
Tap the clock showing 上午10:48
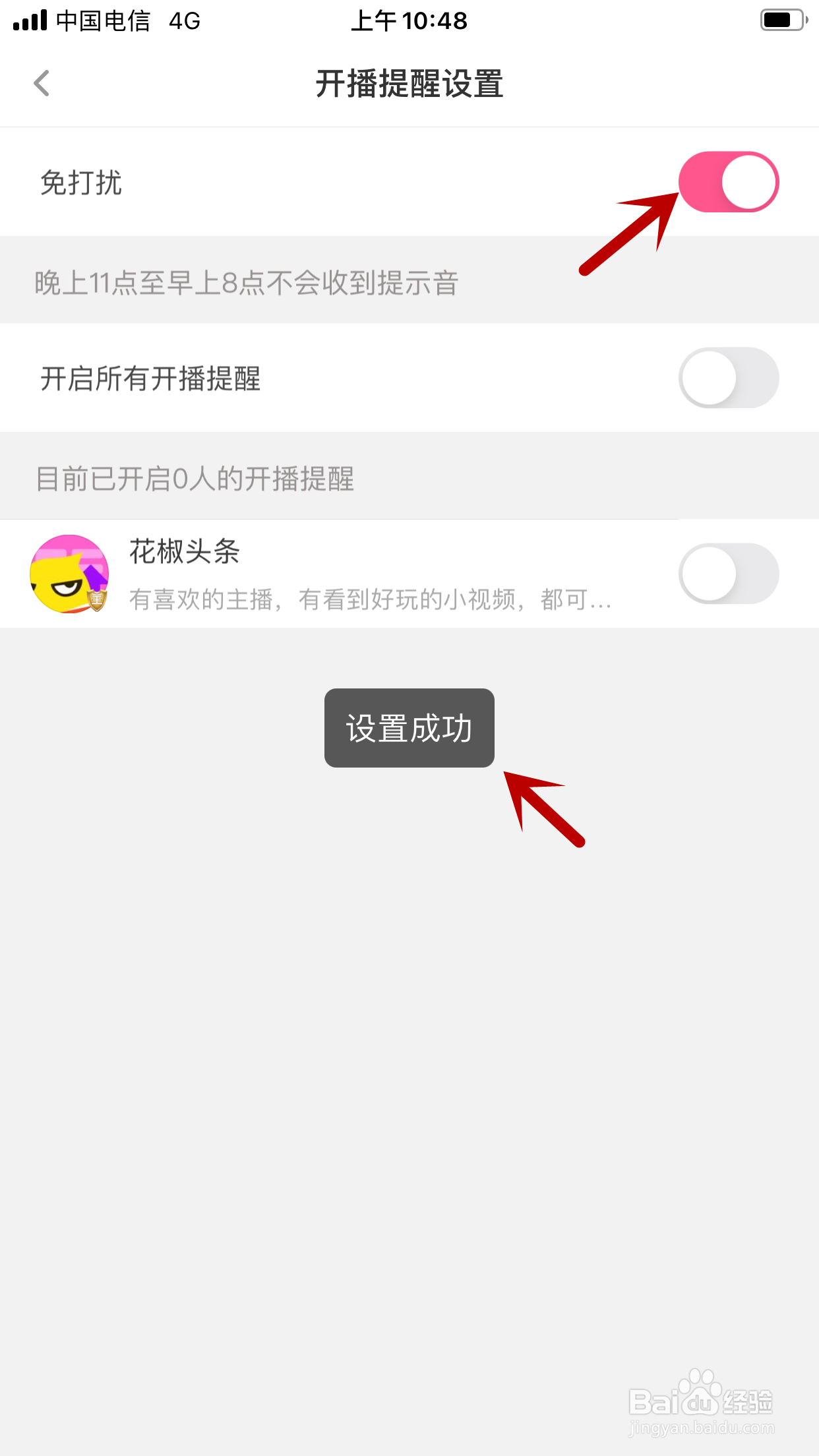[x=409, y=21]
